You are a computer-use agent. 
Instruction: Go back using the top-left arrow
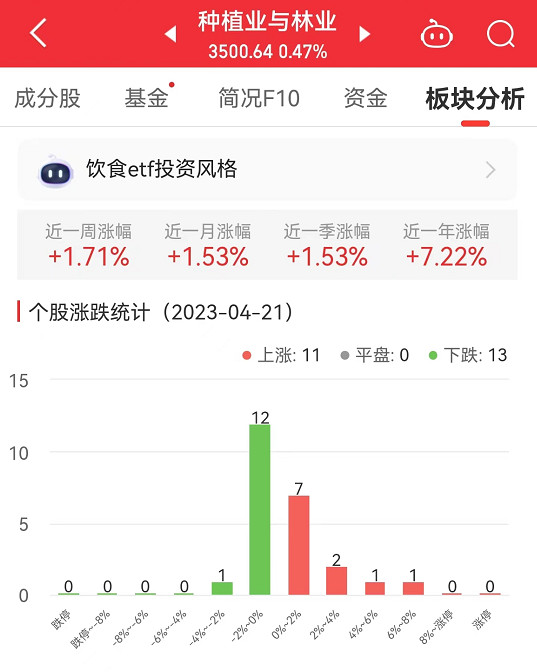coord(38,33)
